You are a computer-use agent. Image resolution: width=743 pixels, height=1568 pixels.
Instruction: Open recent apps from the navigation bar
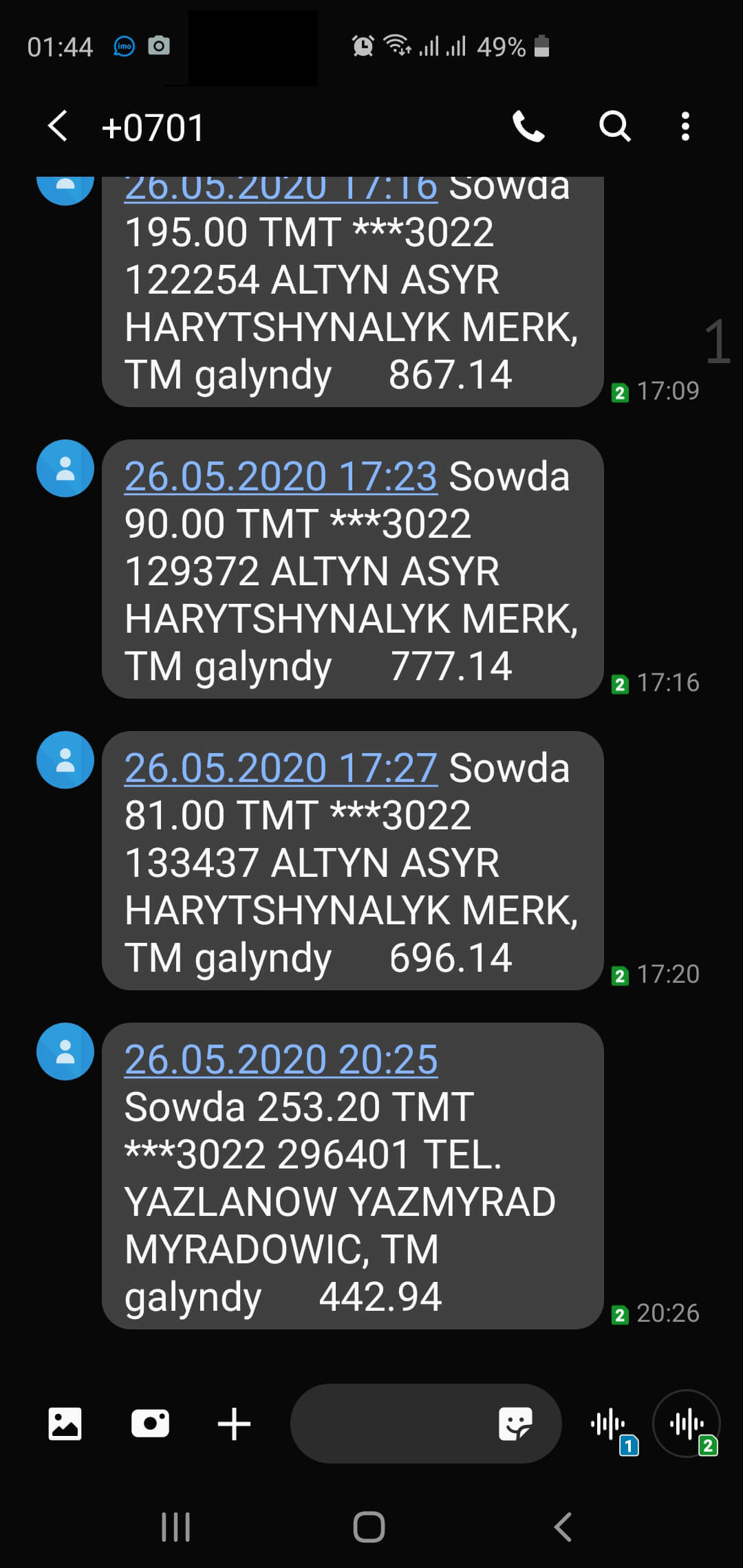(x=175, y=1527)
